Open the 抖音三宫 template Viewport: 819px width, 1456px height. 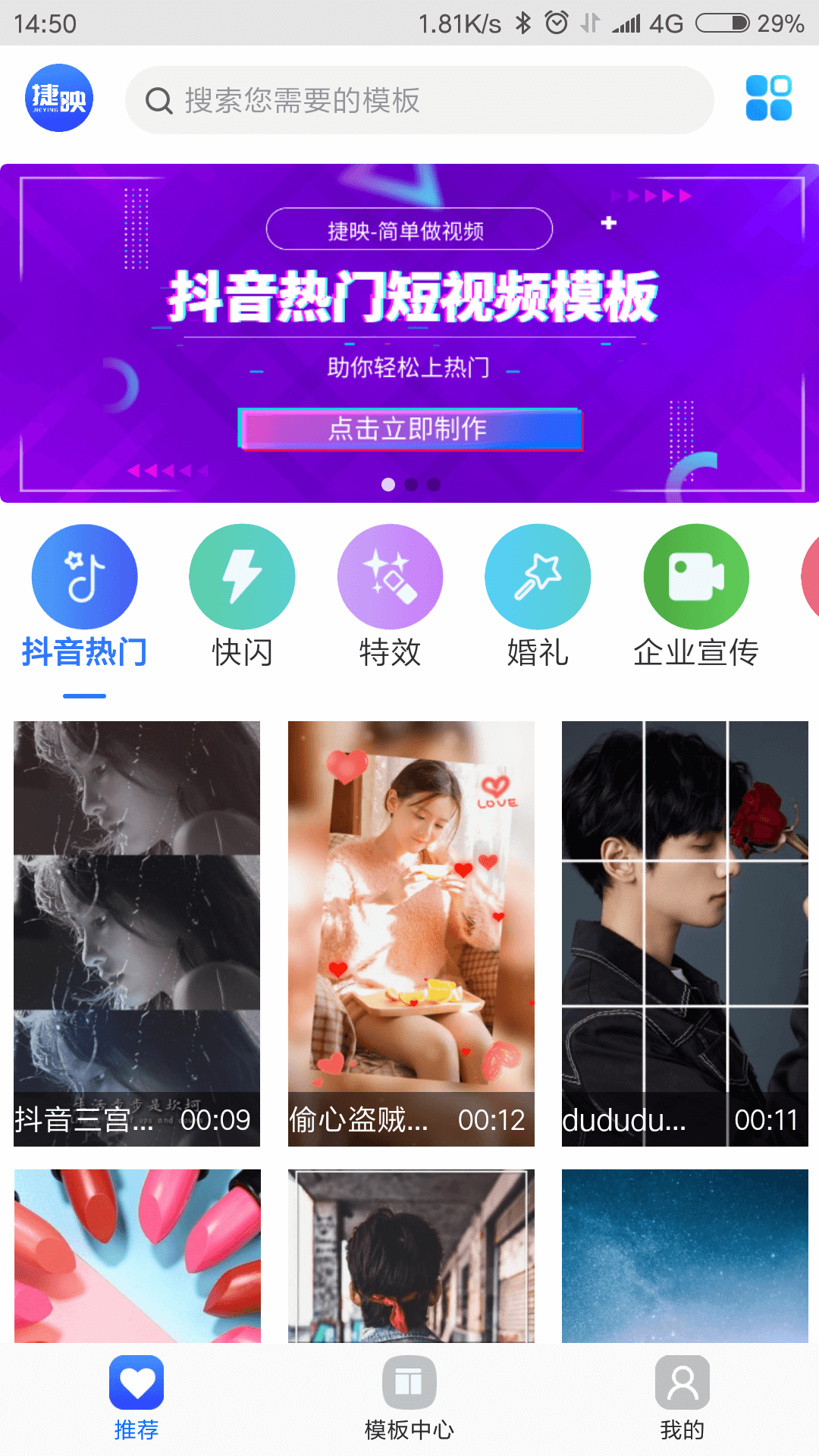click(x=137, y=933)
